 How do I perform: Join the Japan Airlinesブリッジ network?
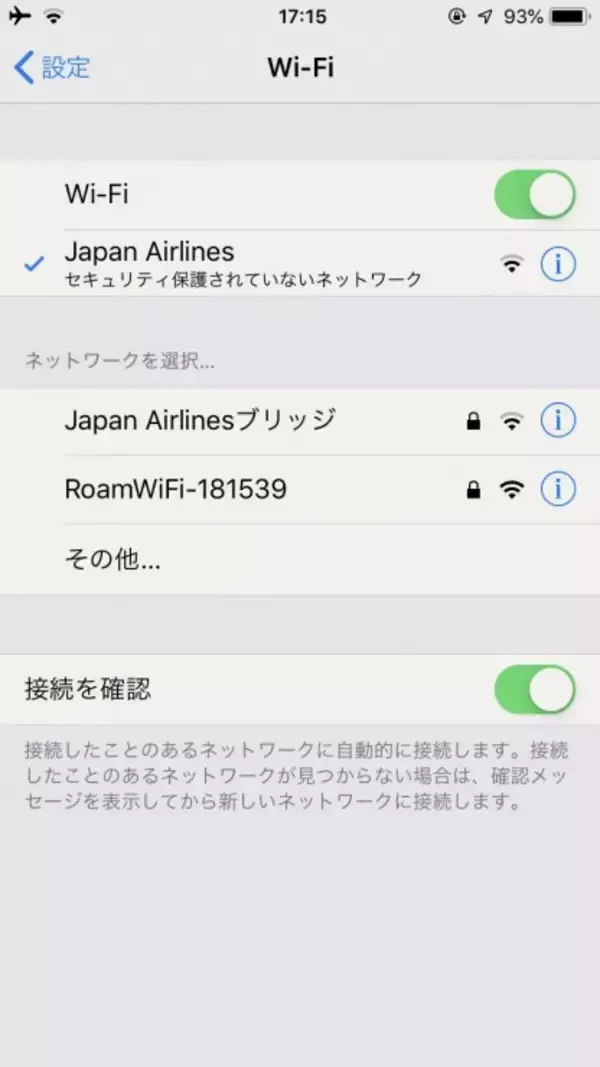pos(200,421)
